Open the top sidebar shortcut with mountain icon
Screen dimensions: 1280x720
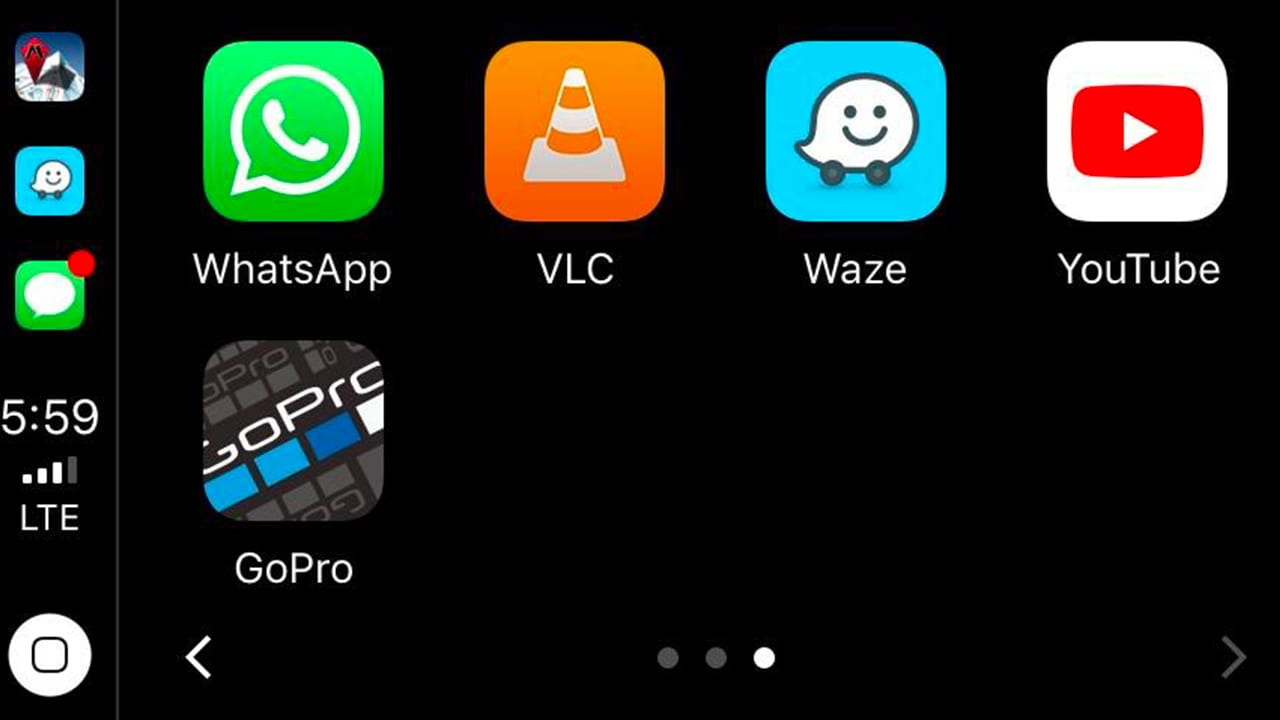coord(50,66)
